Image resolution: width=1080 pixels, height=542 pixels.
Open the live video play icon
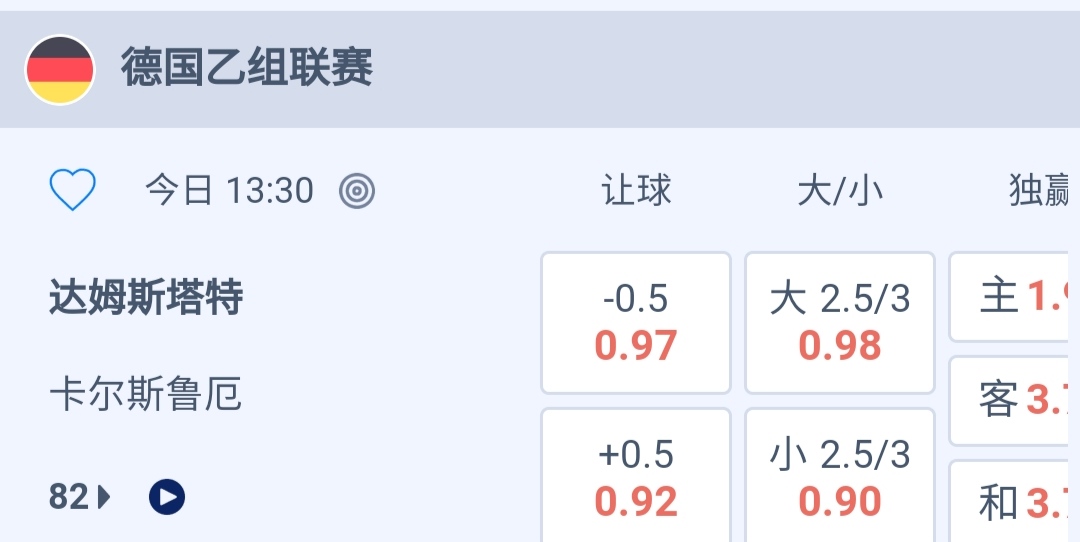click(167, 496)
